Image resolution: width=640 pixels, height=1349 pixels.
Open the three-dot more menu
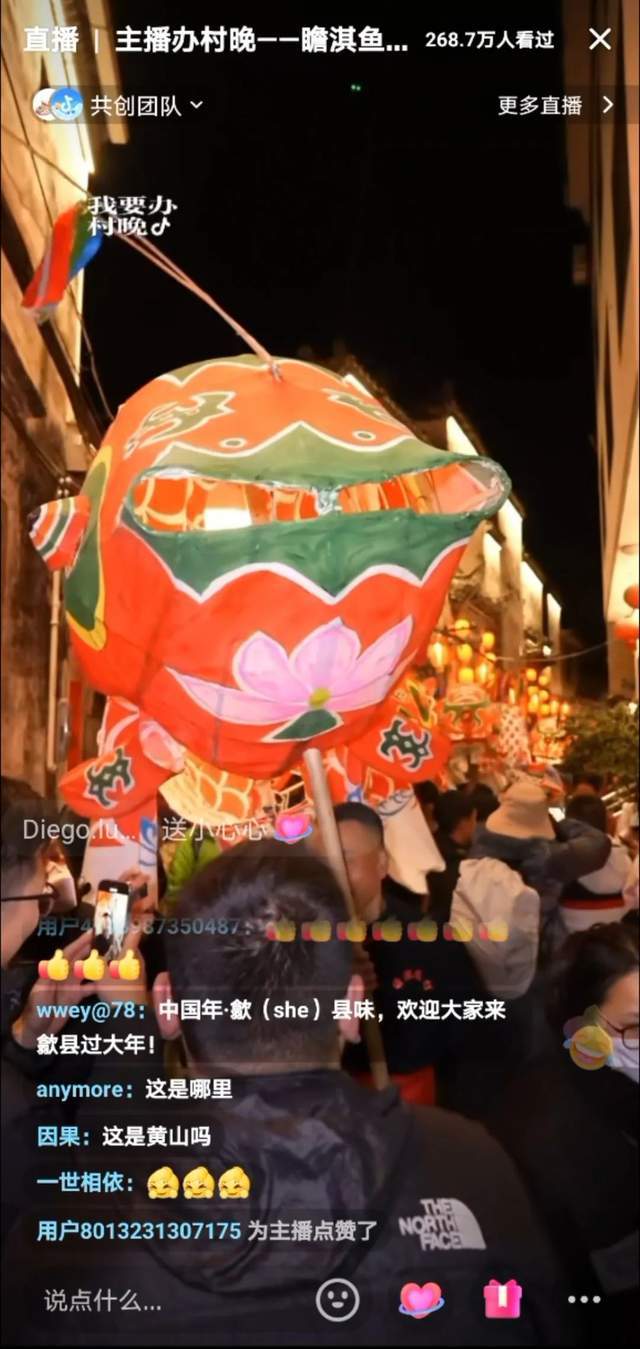[x=583, y=1299]
